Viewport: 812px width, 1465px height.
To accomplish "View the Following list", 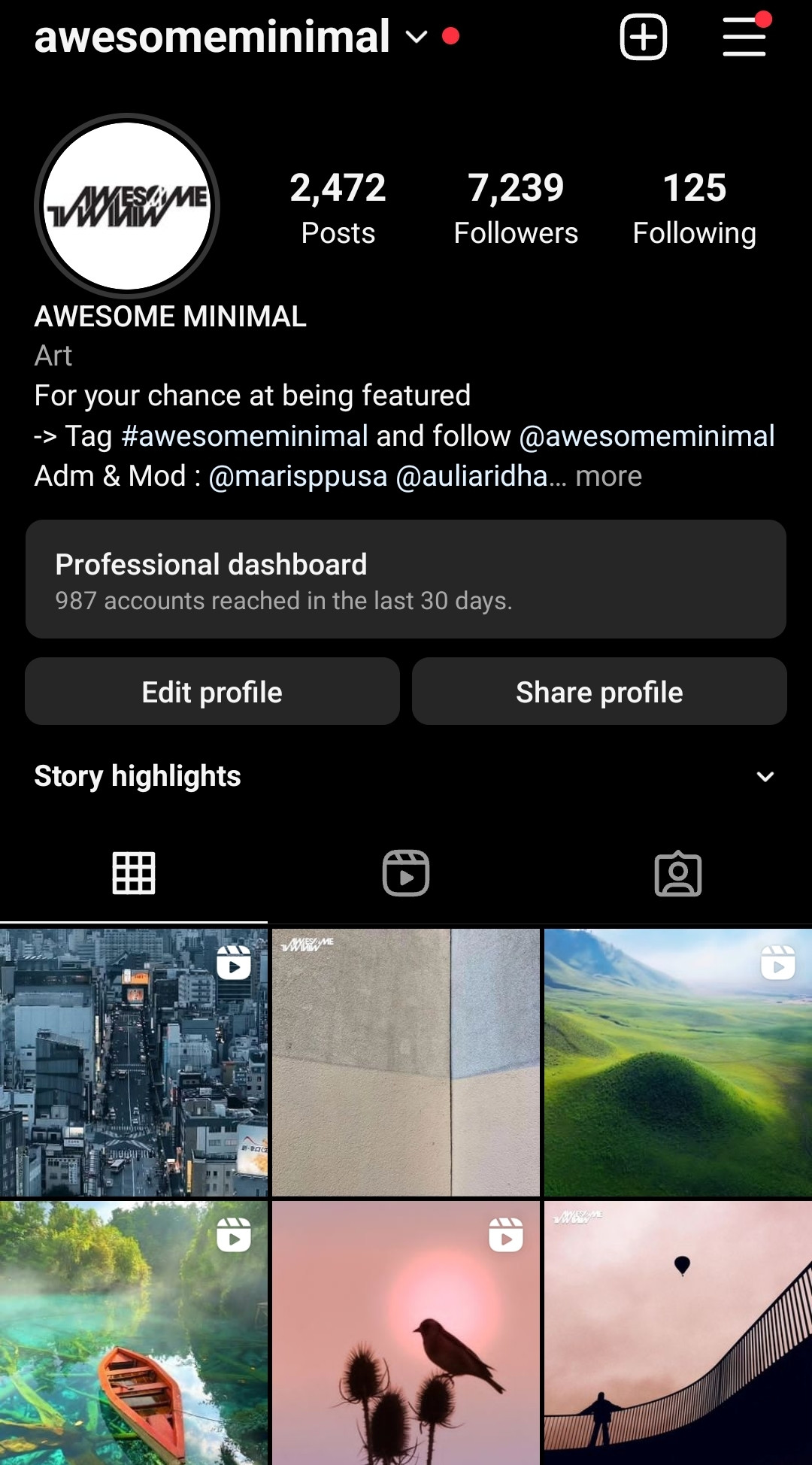I will click(694, 208).
